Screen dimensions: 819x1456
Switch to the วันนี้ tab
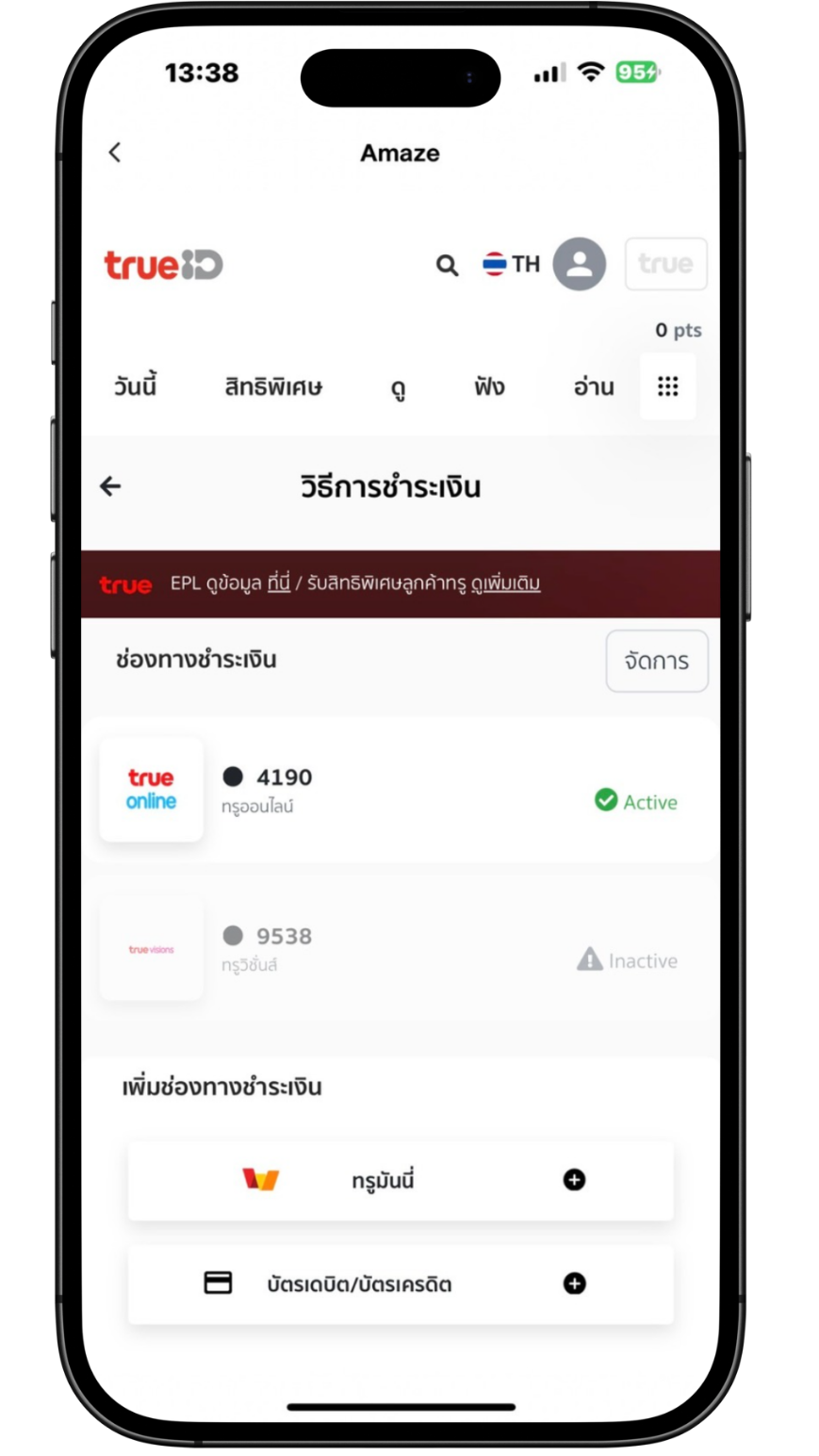[135, 386]
